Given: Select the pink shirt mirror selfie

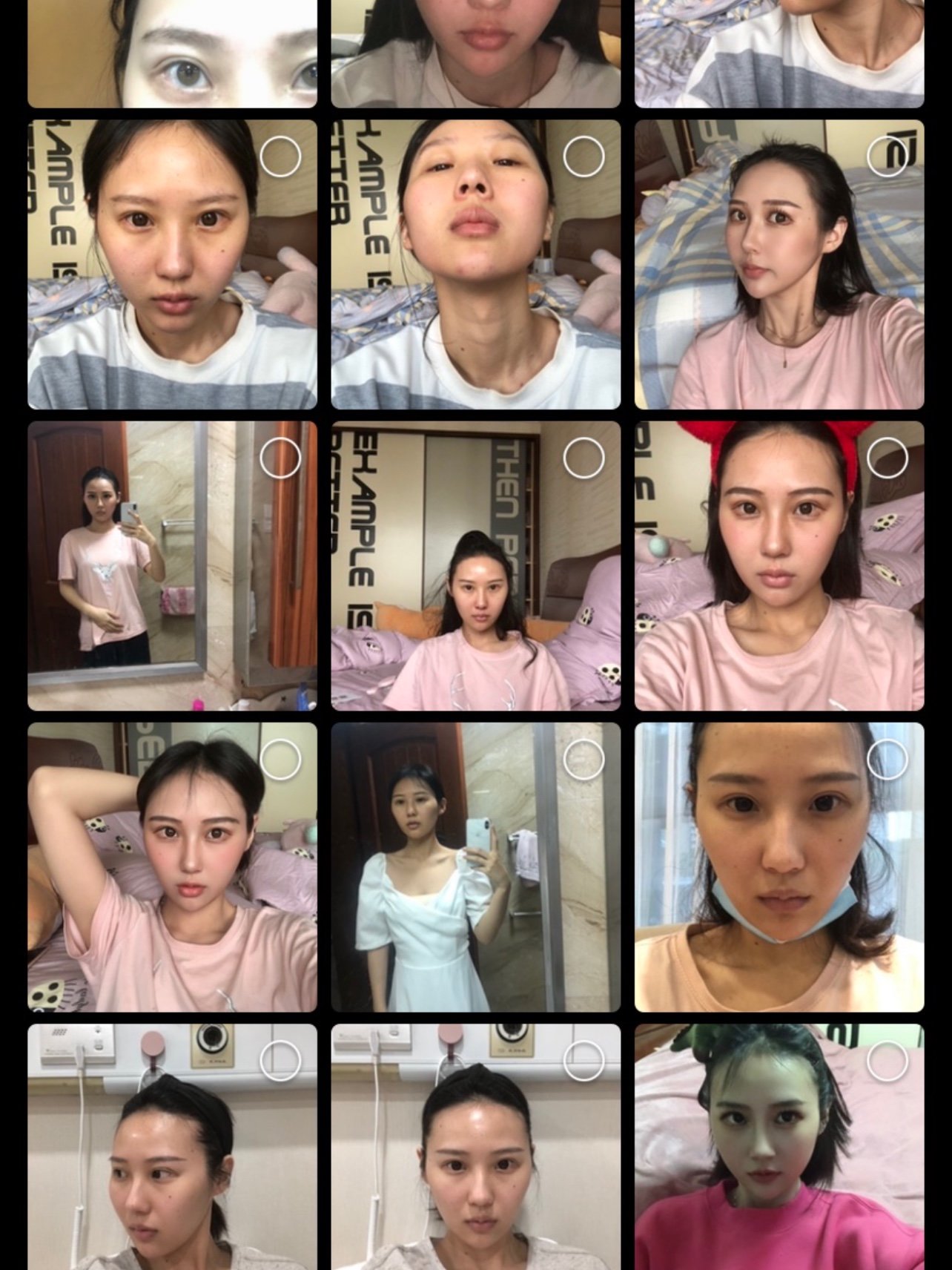Looking at the screenshot, I should [x=280, y=458].
